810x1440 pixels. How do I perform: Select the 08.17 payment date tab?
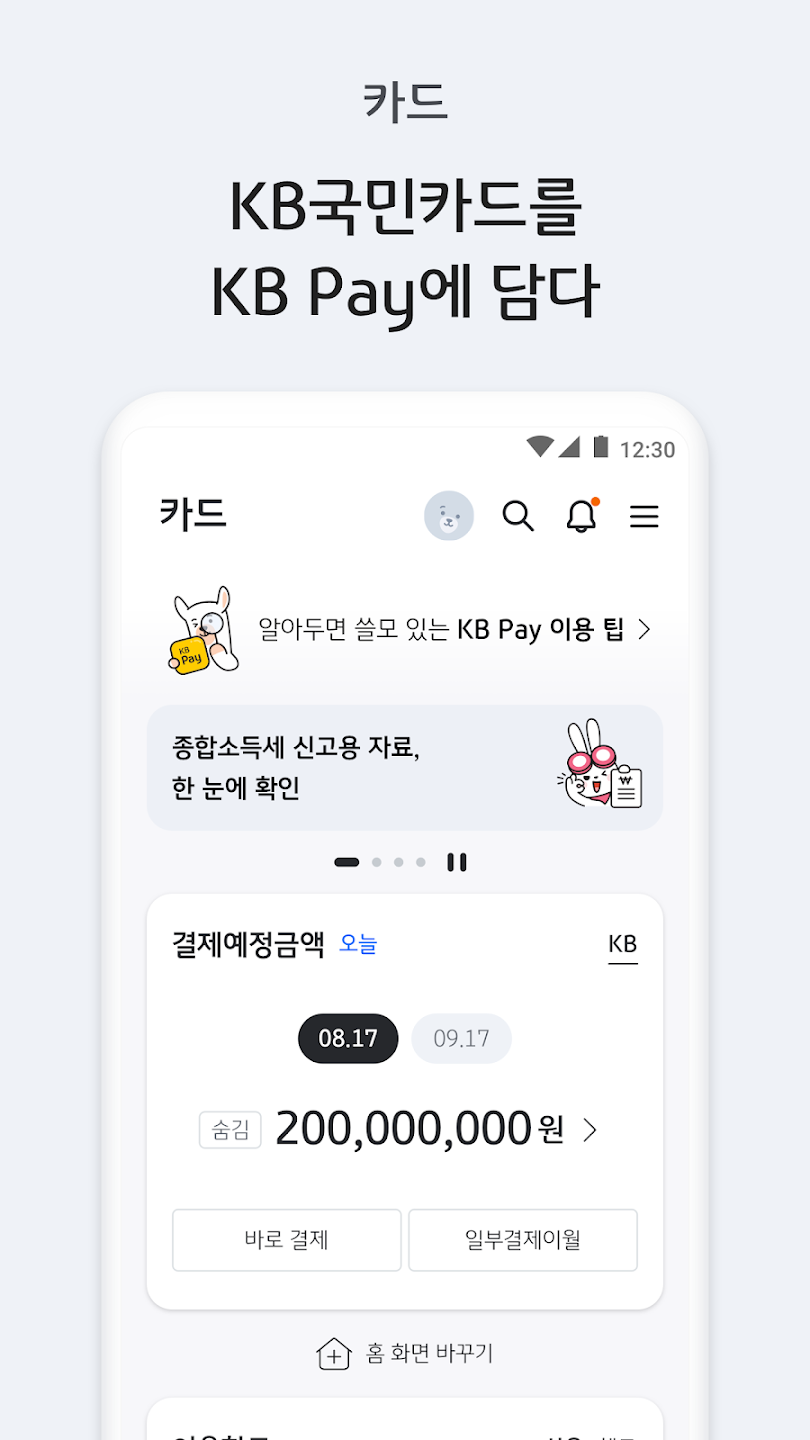click(x=347, y=1038)
